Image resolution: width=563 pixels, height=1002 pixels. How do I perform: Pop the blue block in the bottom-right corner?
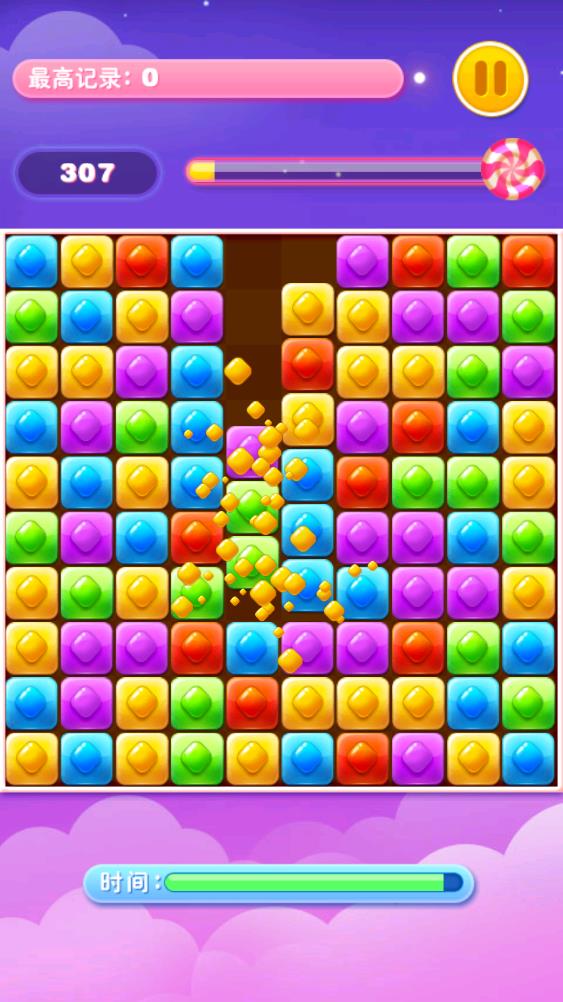pyautogui.click(x=528, y=759)
